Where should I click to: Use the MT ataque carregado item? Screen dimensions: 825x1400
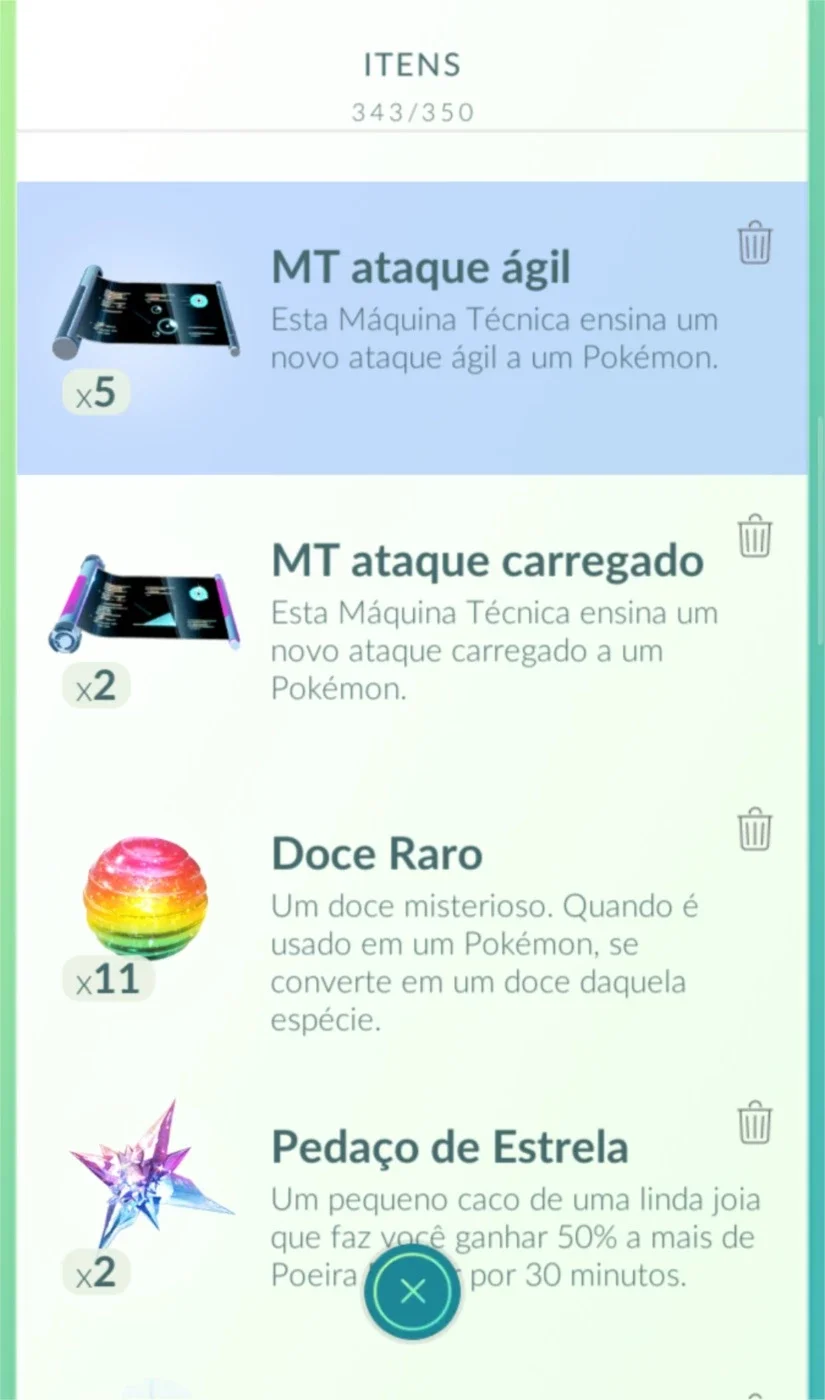click(x=412, y=621)
